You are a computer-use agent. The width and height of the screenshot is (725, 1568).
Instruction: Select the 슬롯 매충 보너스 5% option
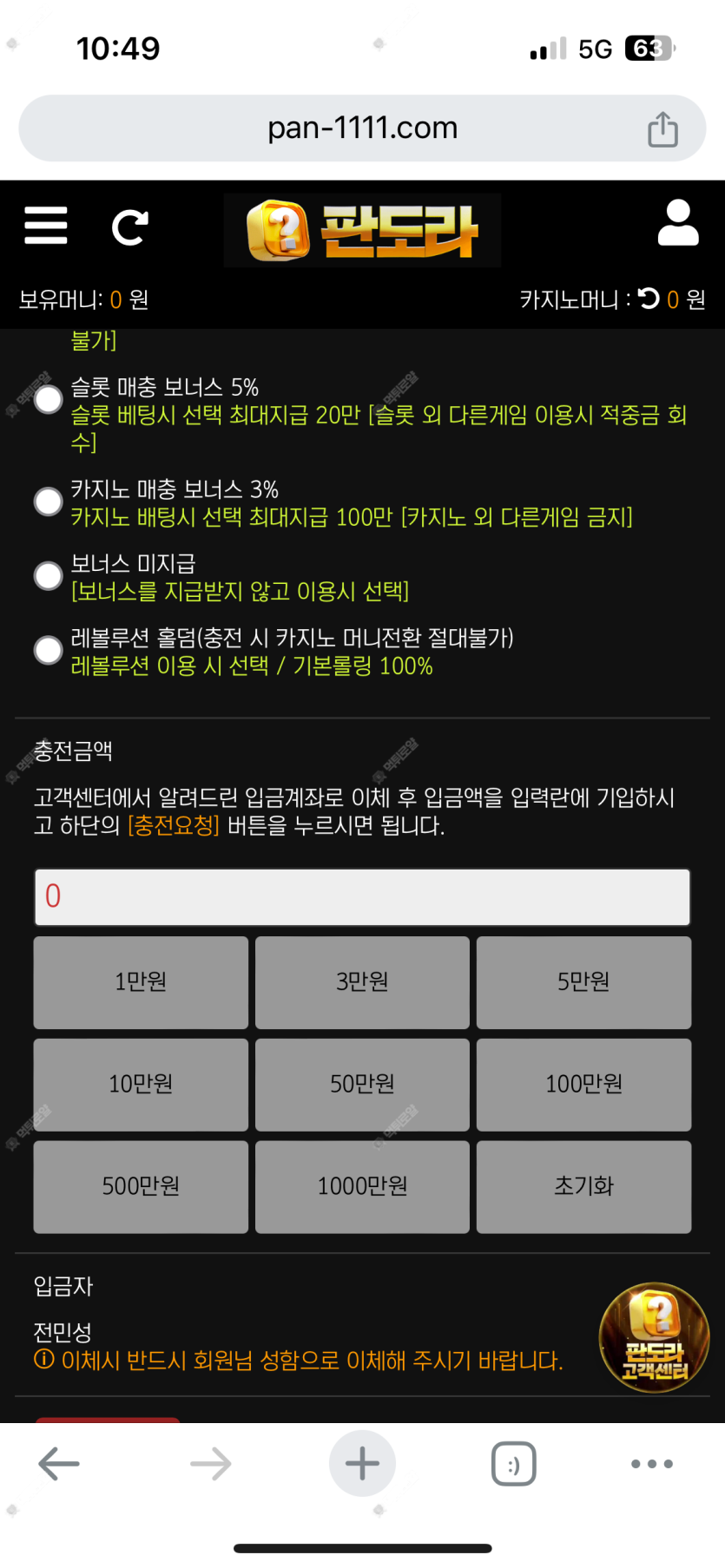tap(49, 400)
